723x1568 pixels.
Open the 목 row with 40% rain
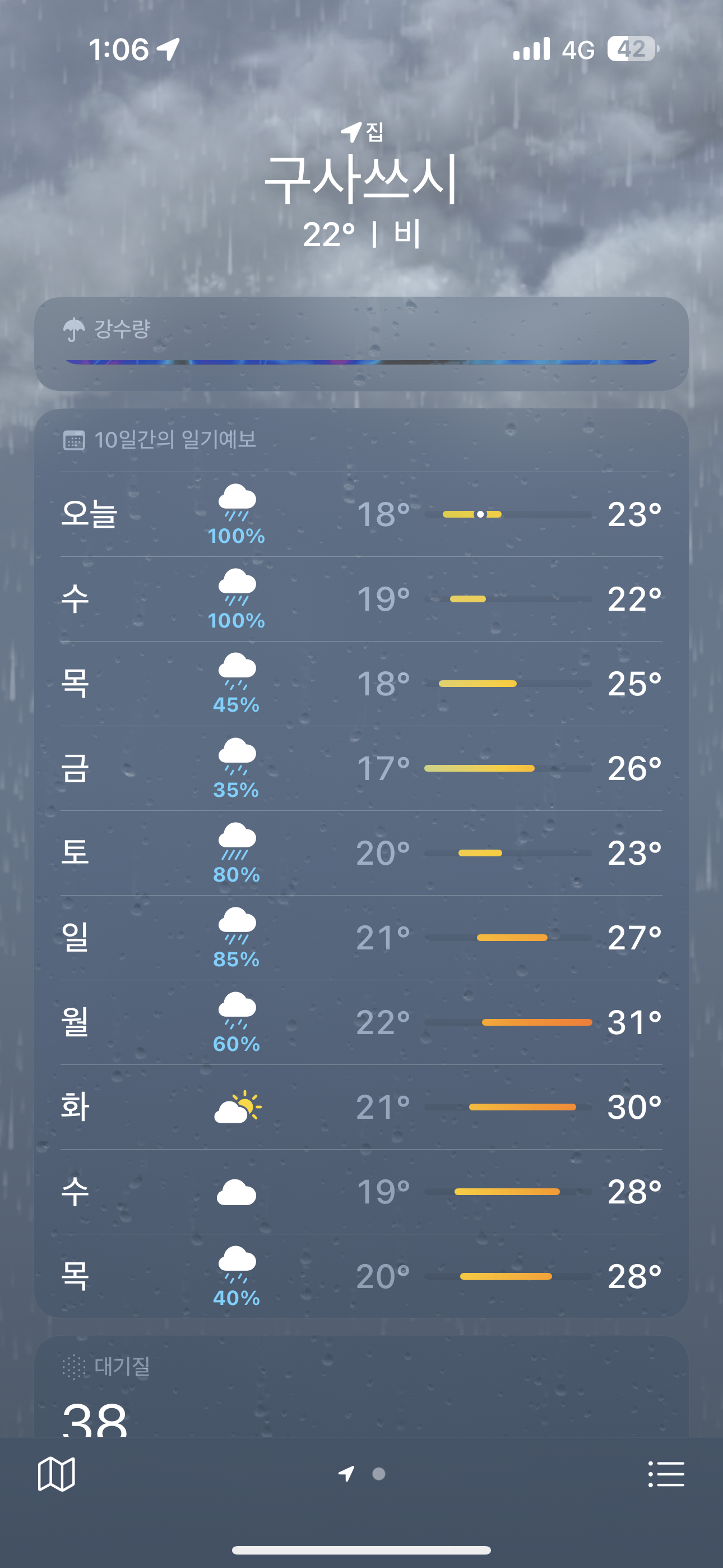(x=361, y=1276)
